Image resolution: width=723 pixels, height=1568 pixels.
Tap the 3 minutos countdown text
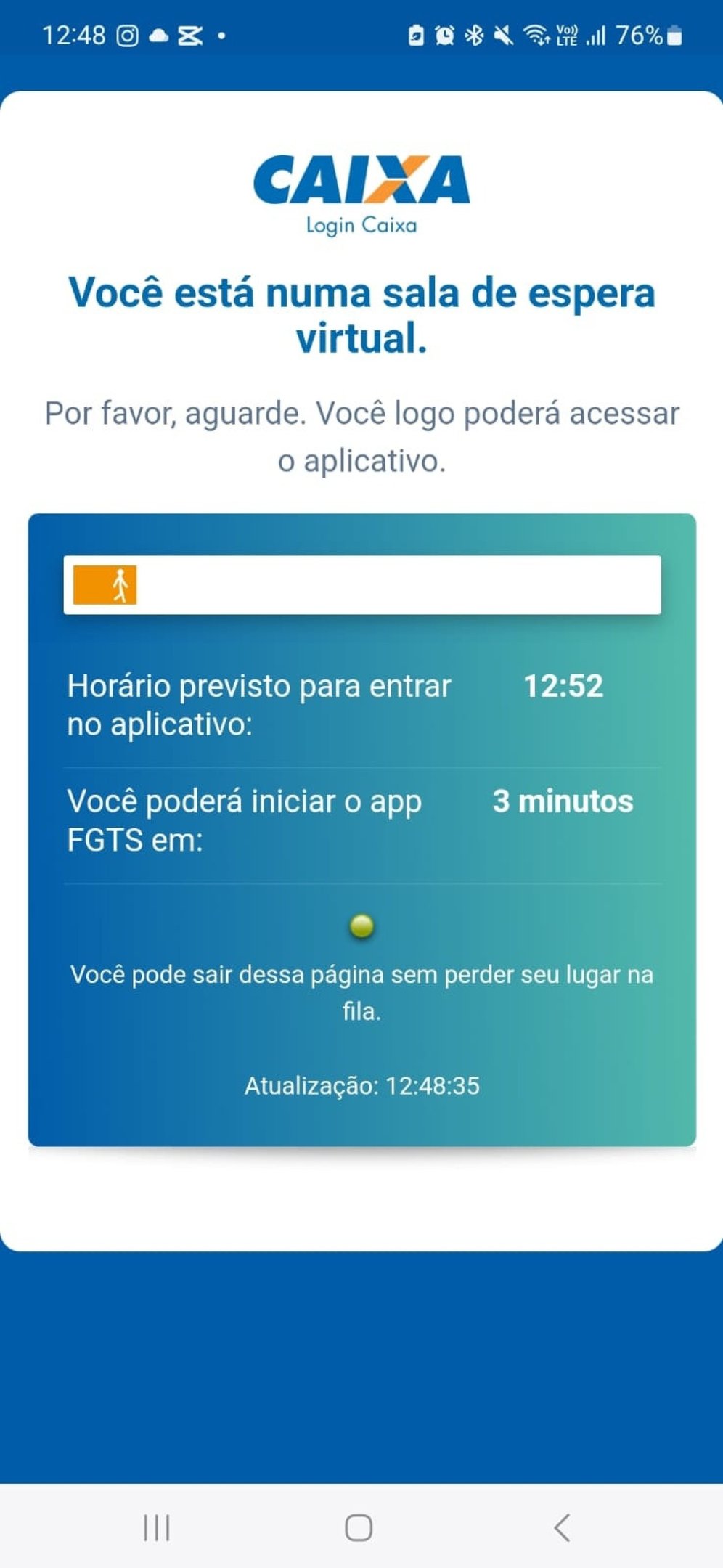pos(563,801)
